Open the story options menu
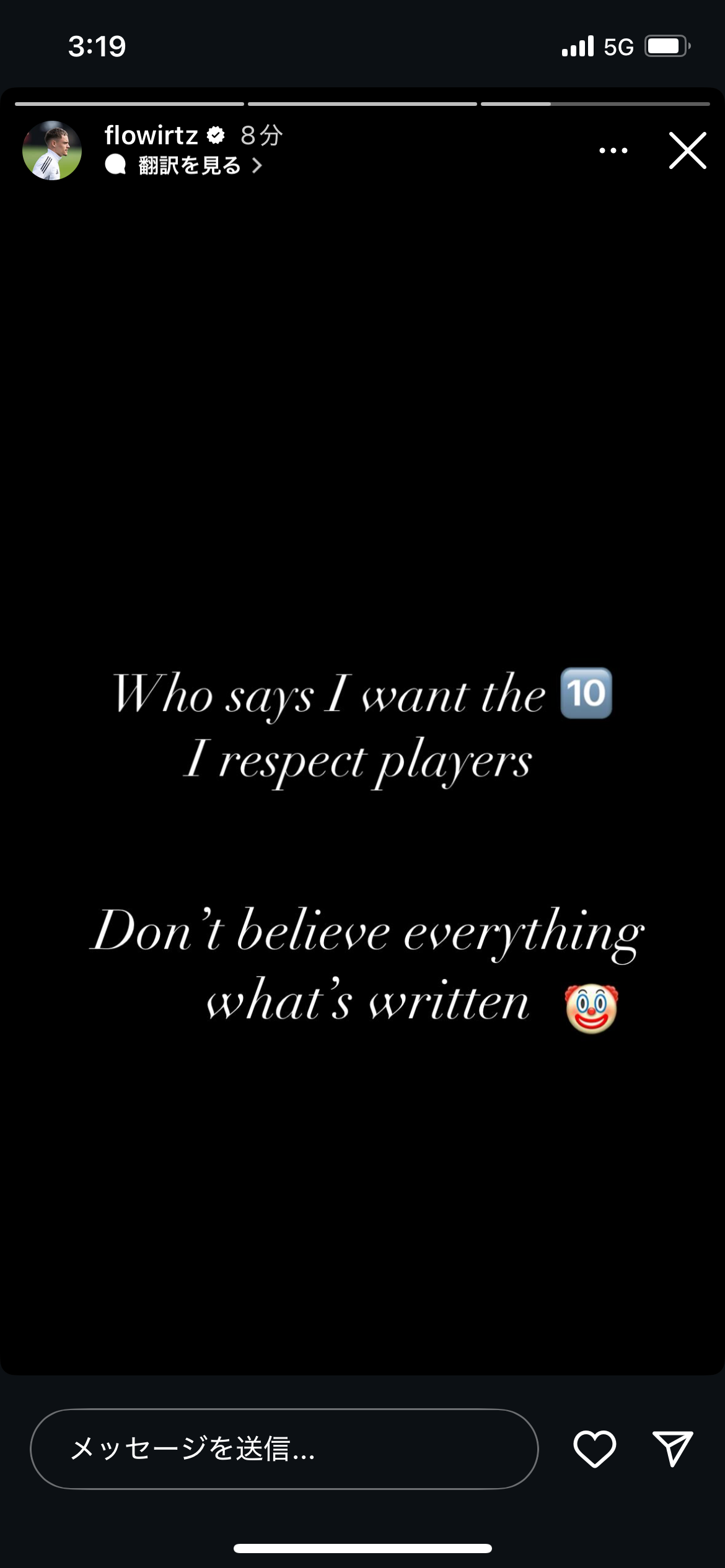The height and width of the screenshot is (1568, 725). (x=613, y=150)
